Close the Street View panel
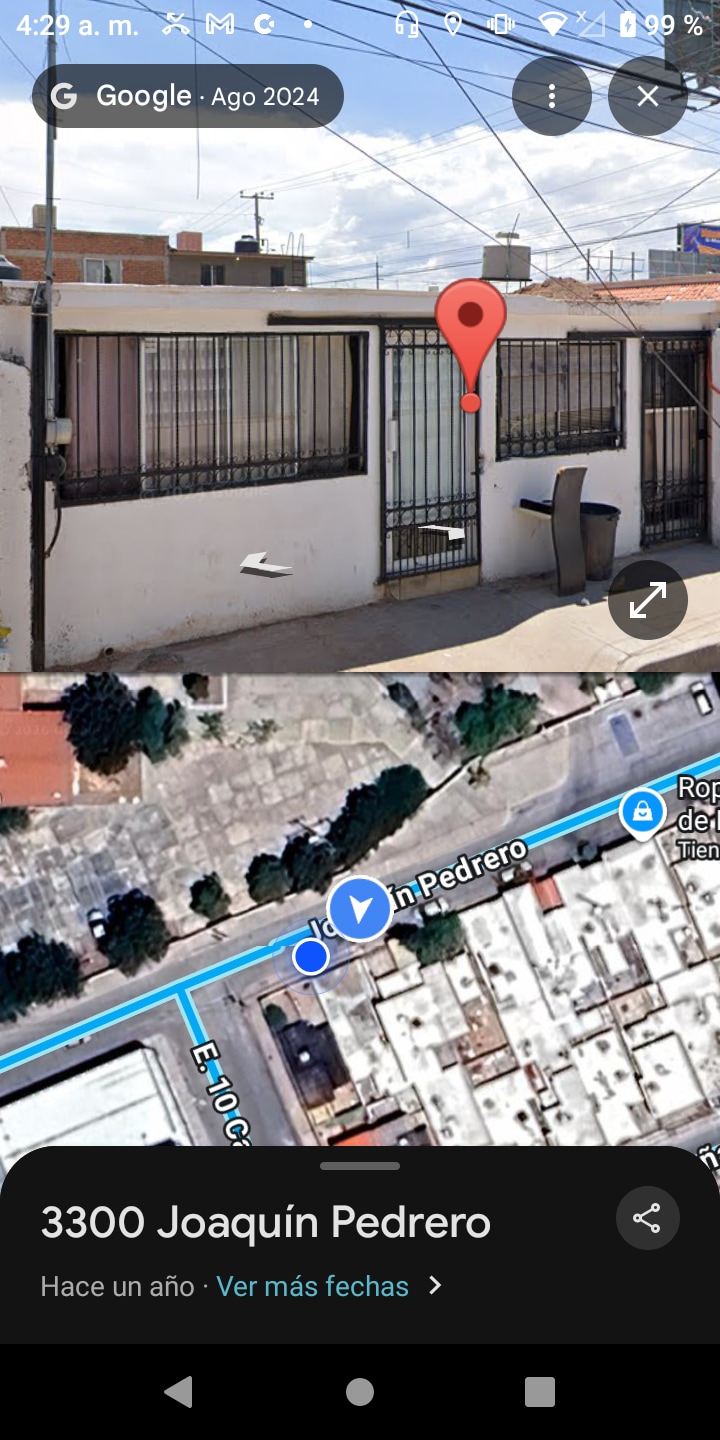The image size is (720, 1440). (648, 96)
